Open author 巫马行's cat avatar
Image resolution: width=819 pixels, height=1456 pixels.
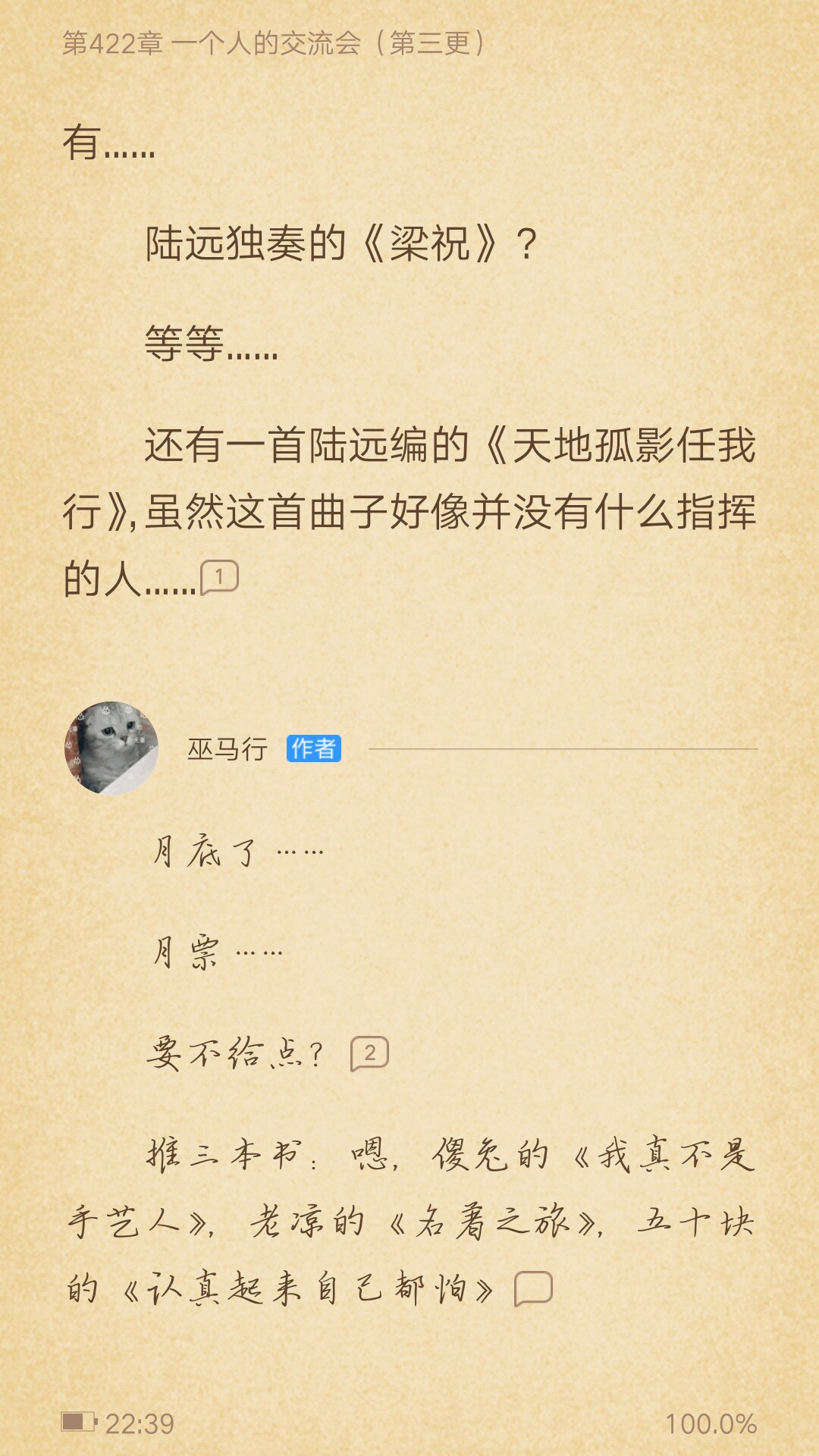(x=111, y=748)
